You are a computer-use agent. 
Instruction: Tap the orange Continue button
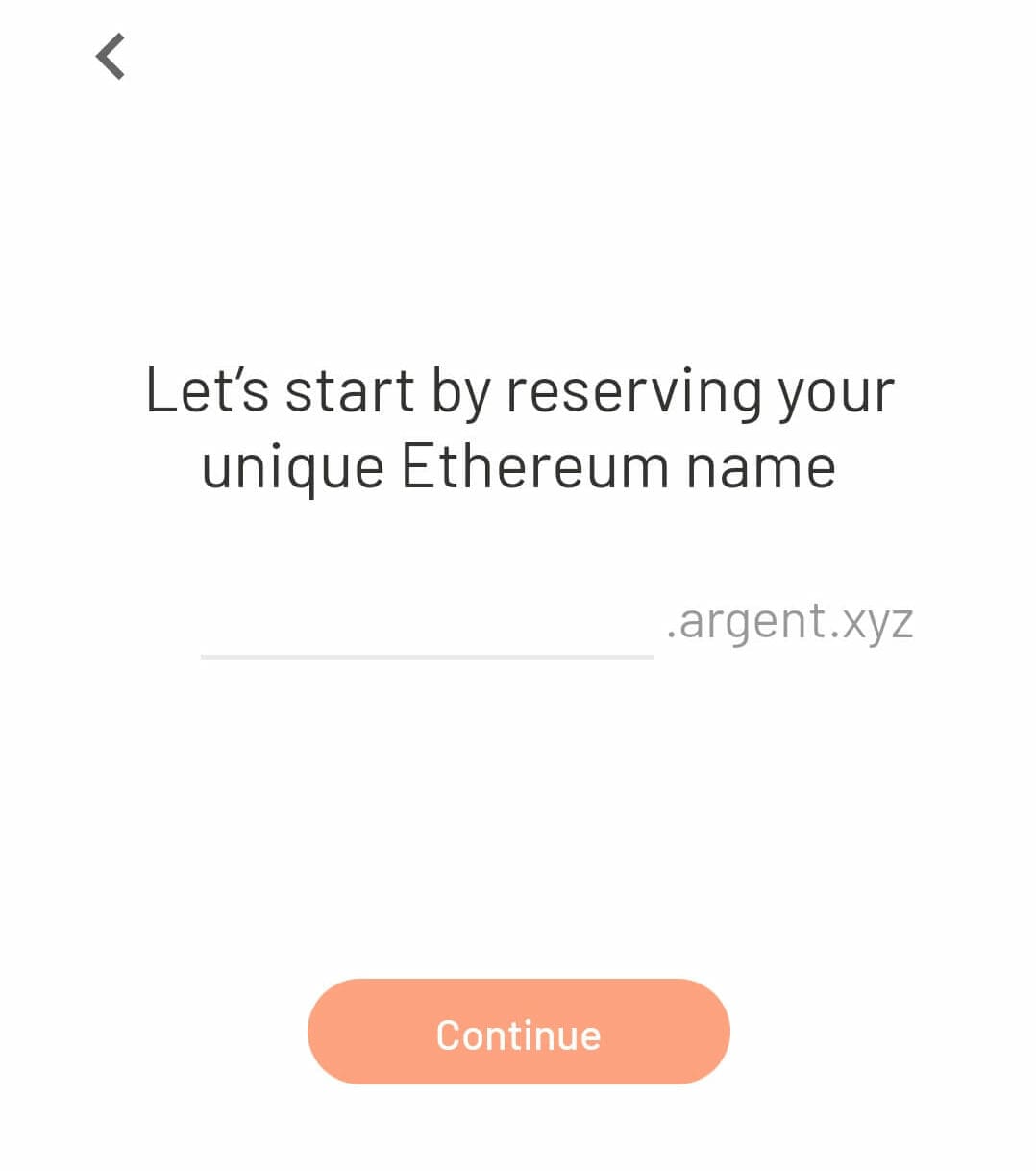point(518,1032)
